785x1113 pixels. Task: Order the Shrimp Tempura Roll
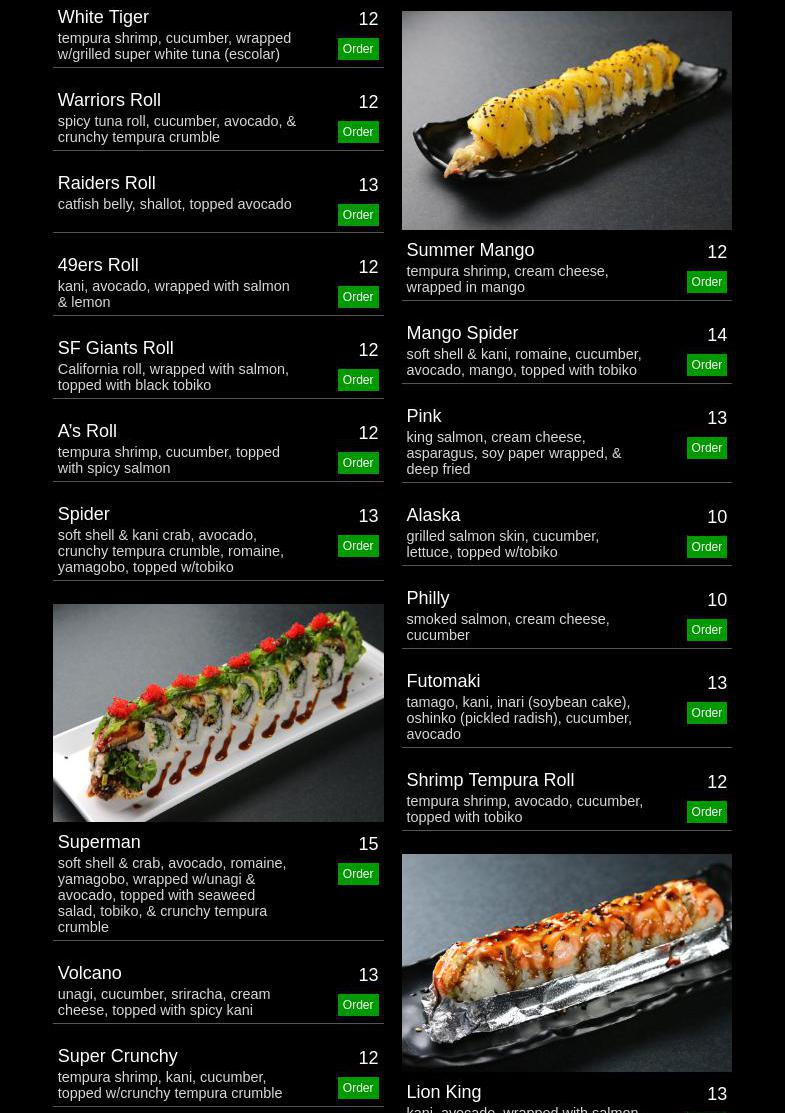(706, 812)
